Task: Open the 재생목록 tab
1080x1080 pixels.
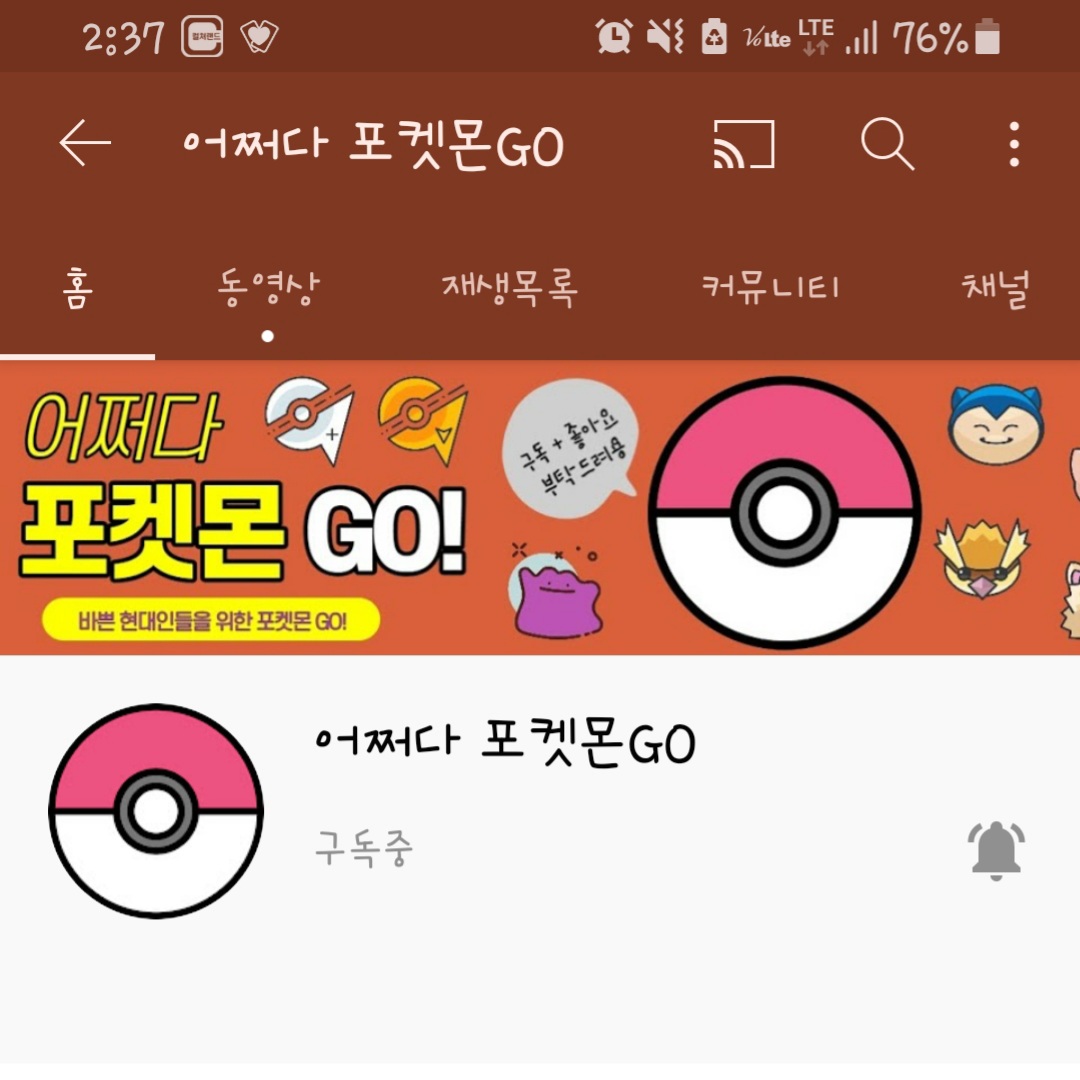Action: (x=510, y=290)
